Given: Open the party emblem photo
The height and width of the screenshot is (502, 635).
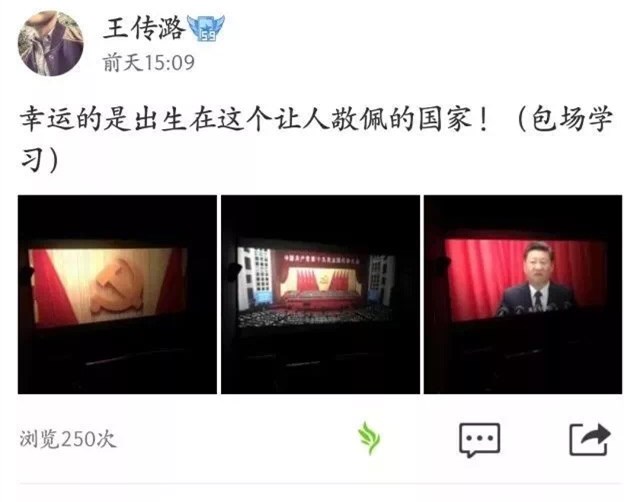Looking at the screenshot, I should [118, 294].
